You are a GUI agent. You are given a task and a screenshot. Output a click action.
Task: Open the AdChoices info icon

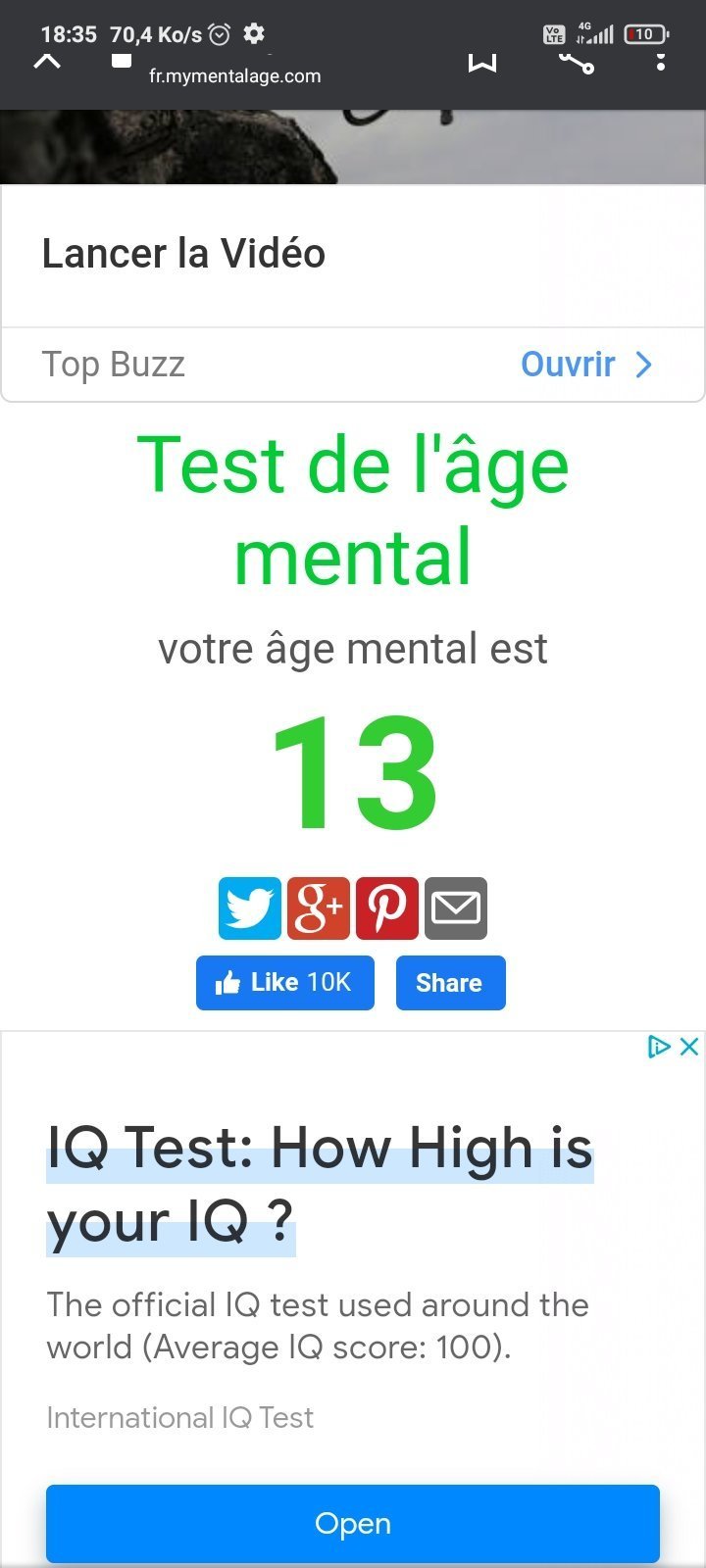point(659,1047)
